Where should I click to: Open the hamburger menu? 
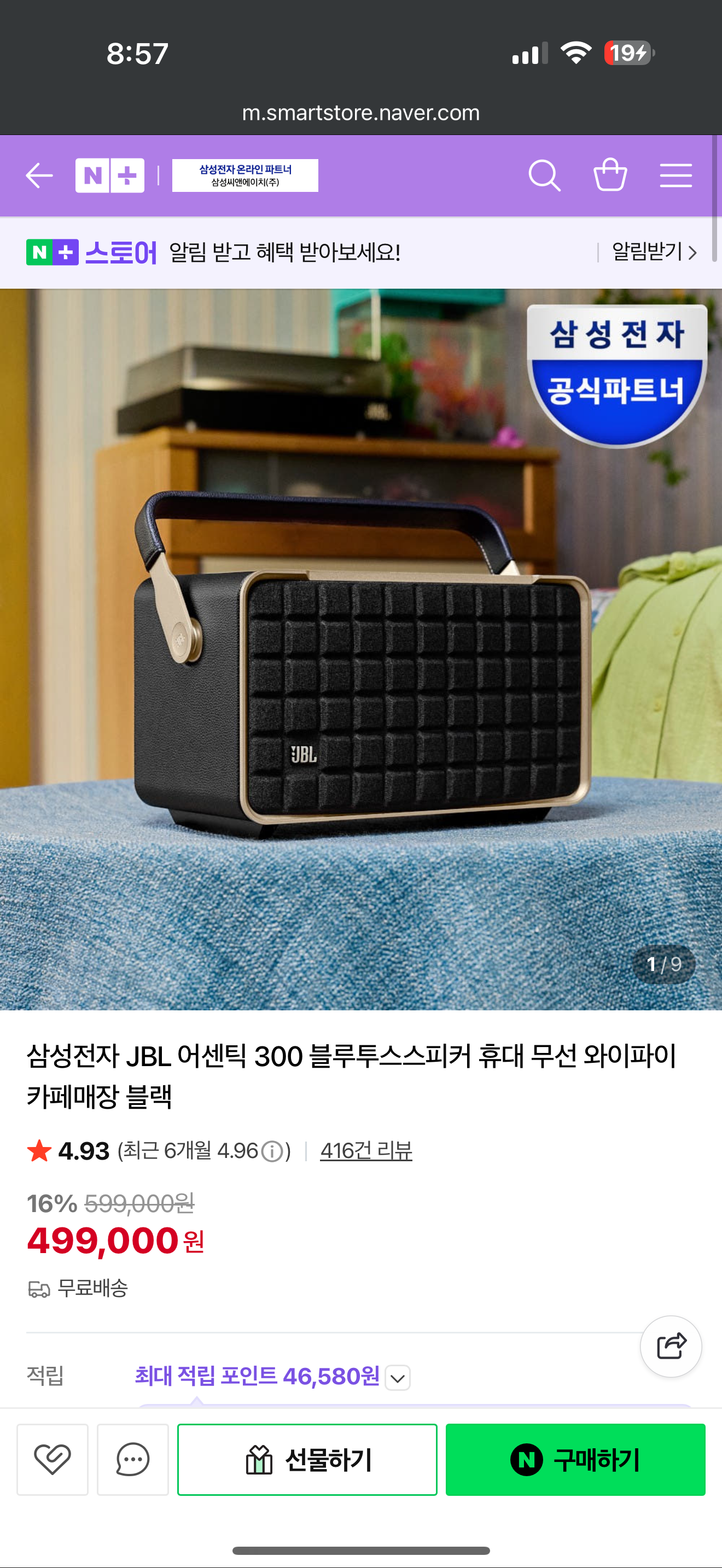pos(676,176)
